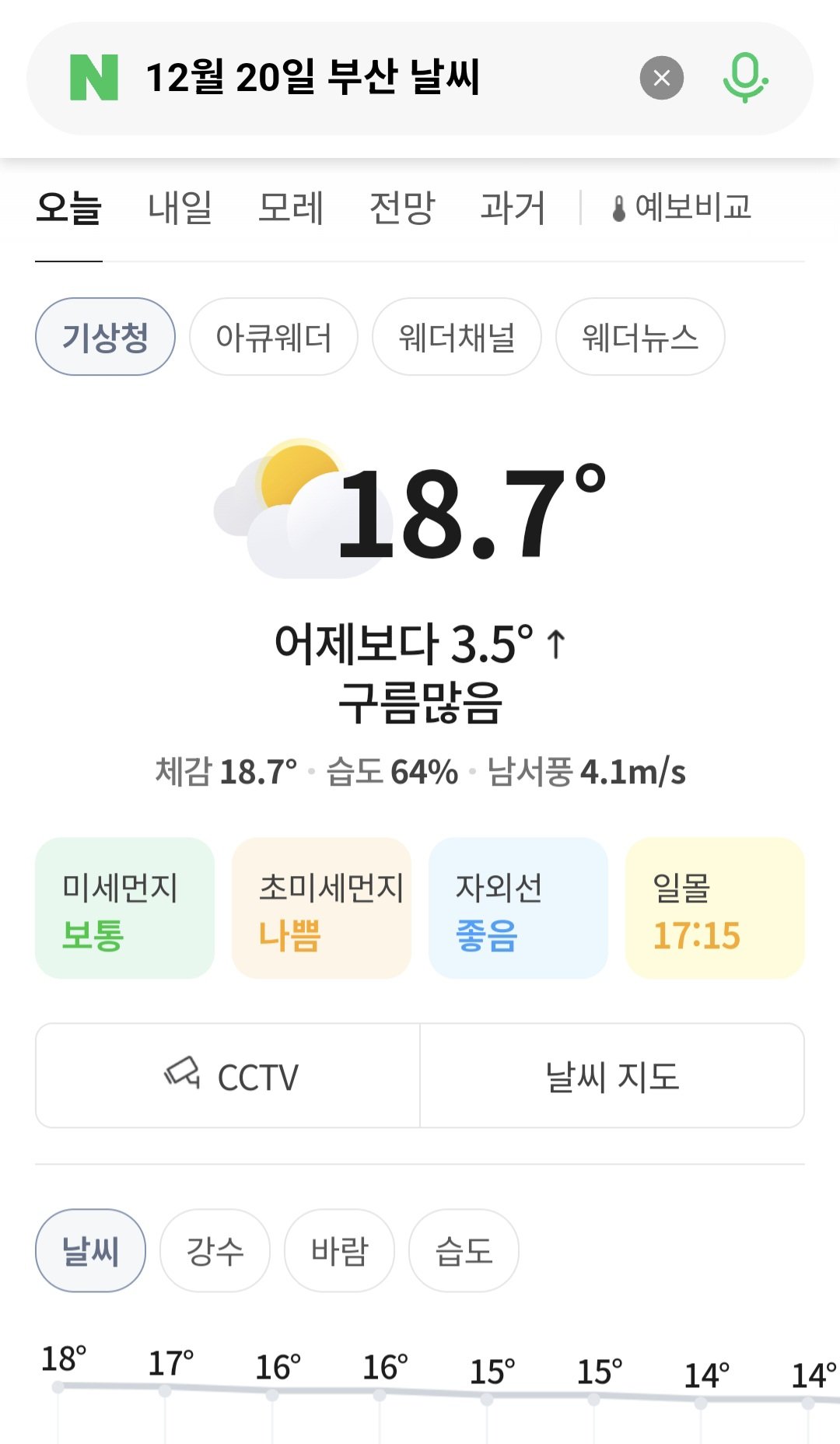Choose 웨더채널 as the forecast provider
The height and width of the screenshot is (1444, 840).
(x=457, y=337)
